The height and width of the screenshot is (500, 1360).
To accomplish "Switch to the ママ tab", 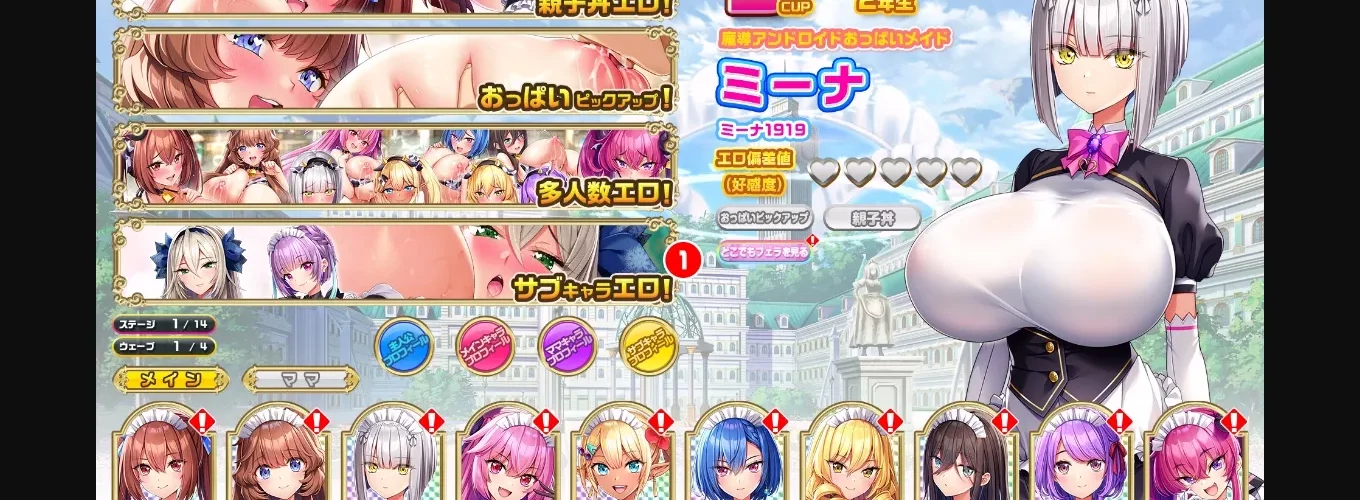I will [301, 379].
